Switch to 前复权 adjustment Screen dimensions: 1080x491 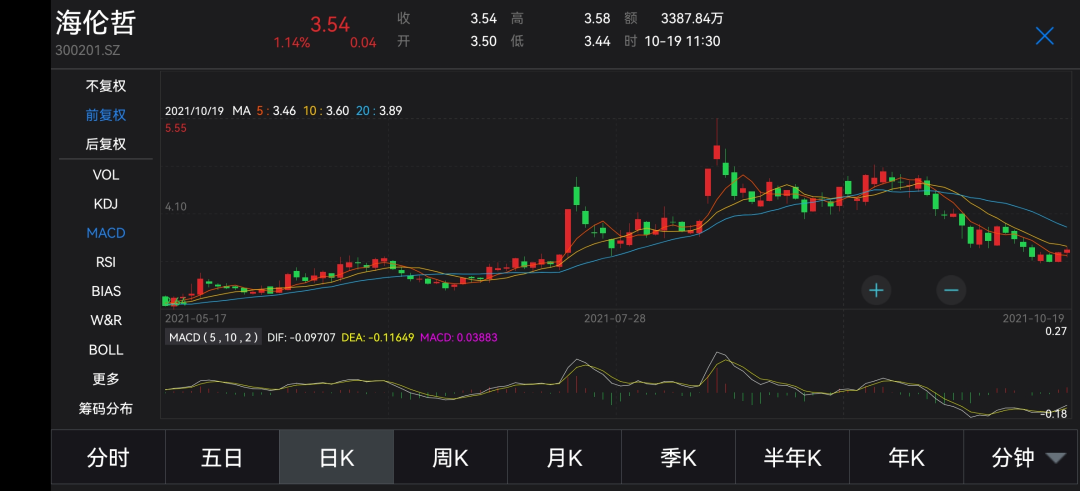pos(106,115)
